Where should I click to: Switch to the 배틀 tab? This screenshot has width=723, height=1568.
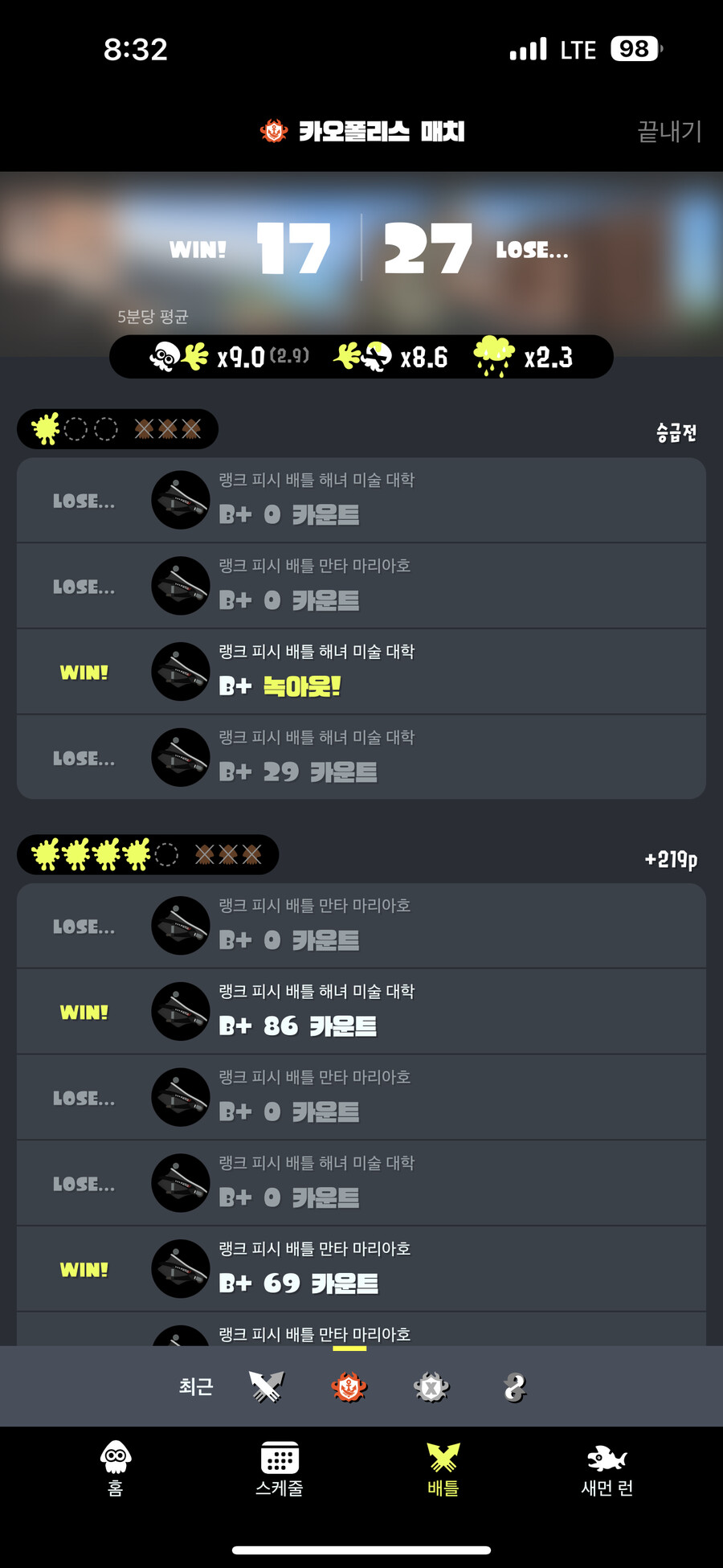pos(443,1468)
